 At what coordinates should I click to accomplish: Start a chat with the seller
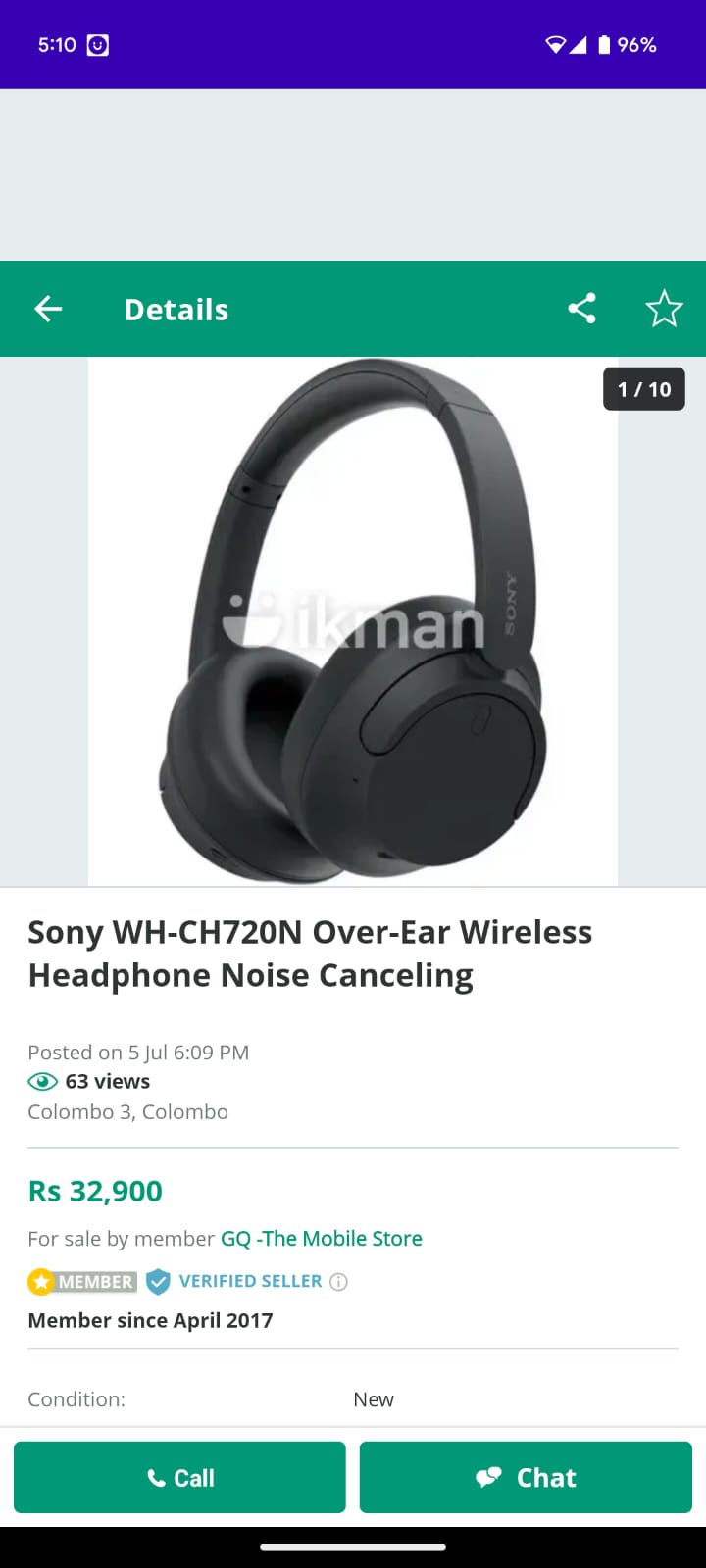click(x=526, y=1477)
